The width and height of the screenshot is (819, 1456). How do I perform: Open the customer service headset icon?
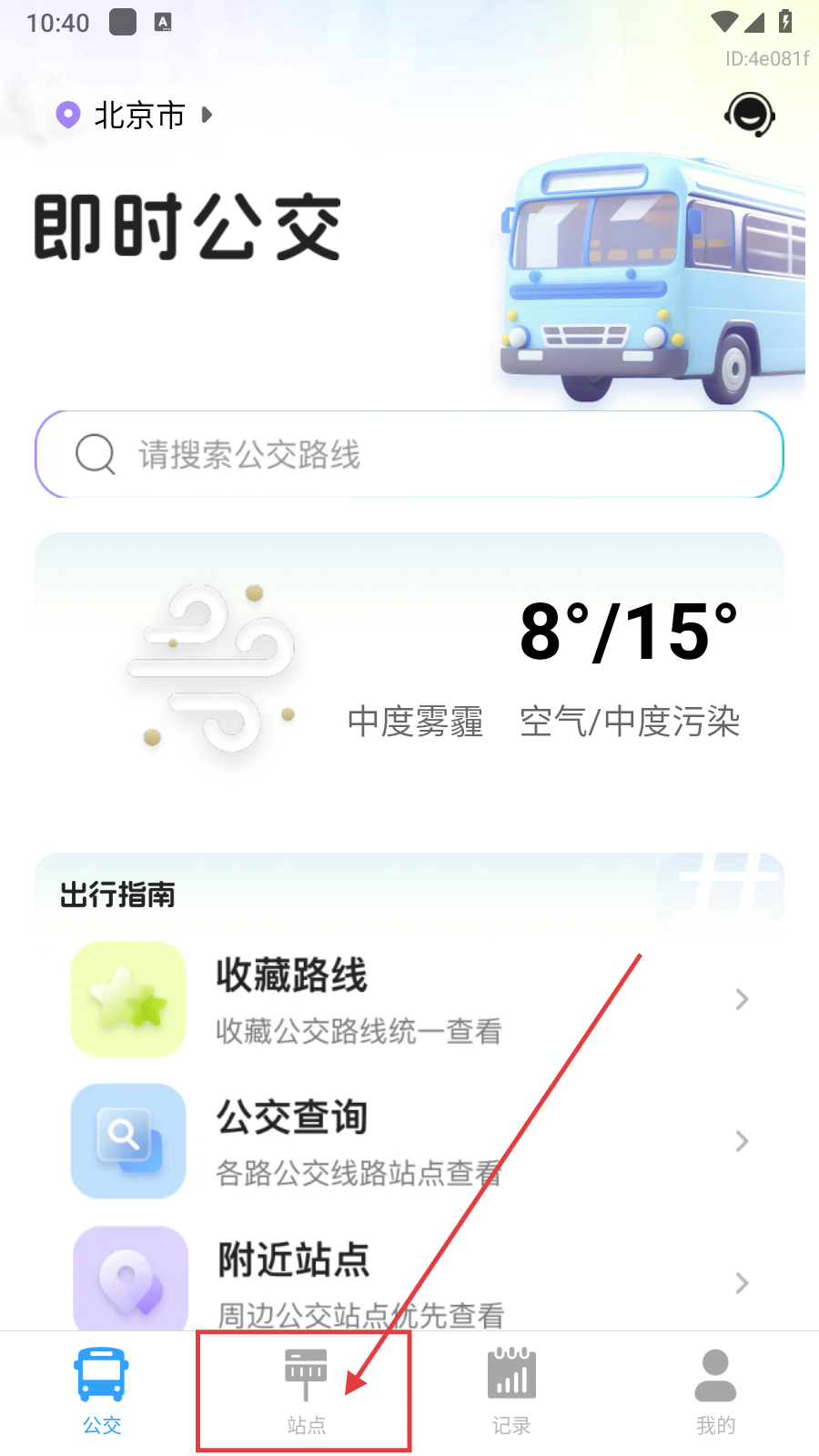click(749, 115)
